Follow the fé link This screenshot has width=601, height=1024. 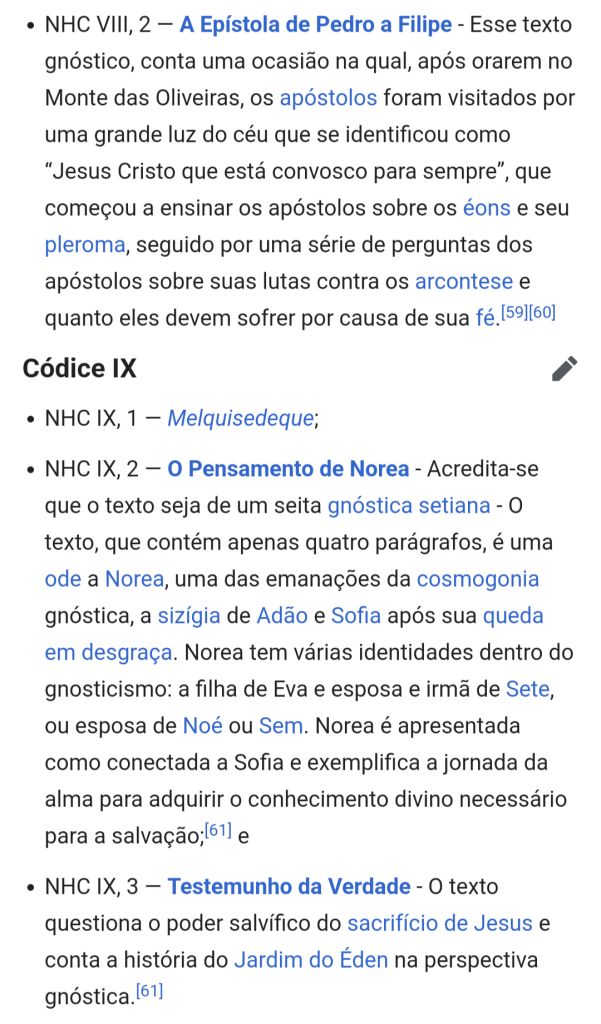486,319
